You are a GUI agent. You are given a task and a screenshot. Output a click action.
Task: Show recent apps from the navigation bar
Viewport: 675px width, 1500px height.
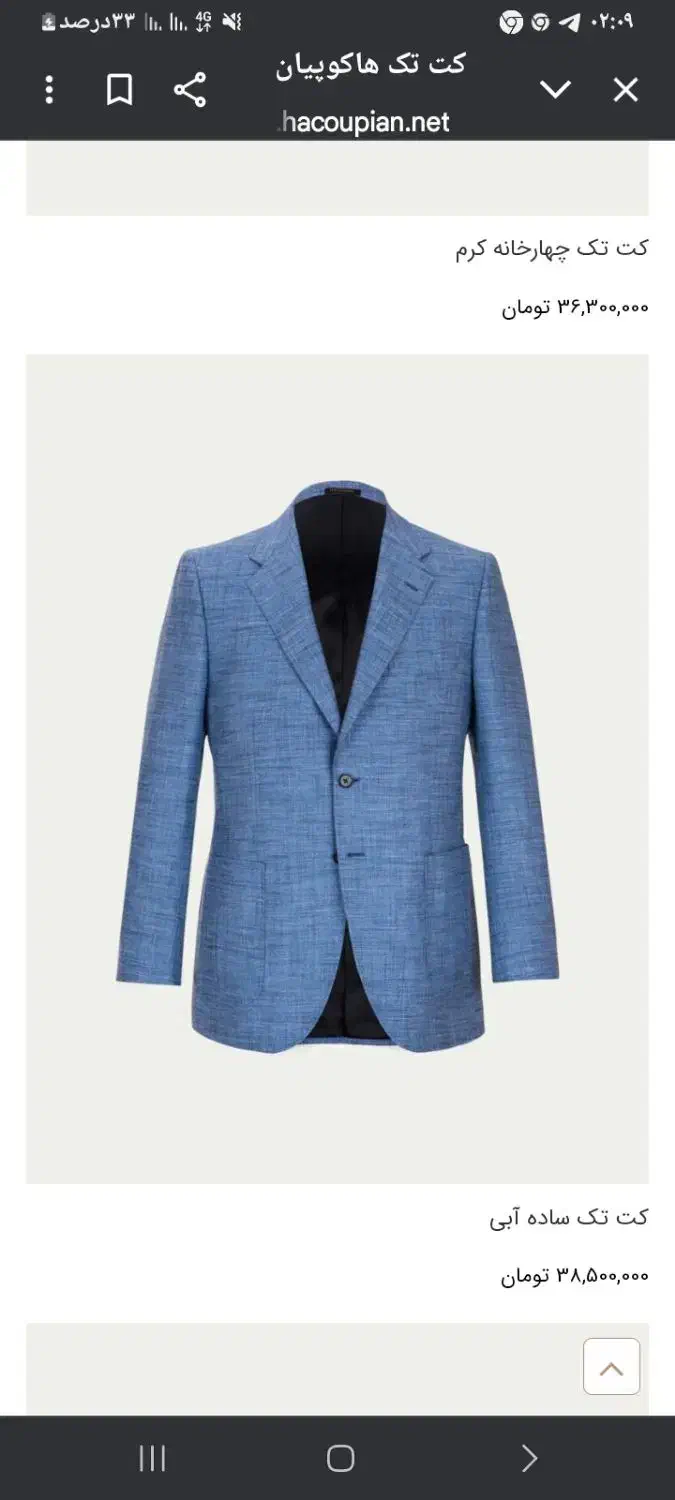pos(152,1458)
